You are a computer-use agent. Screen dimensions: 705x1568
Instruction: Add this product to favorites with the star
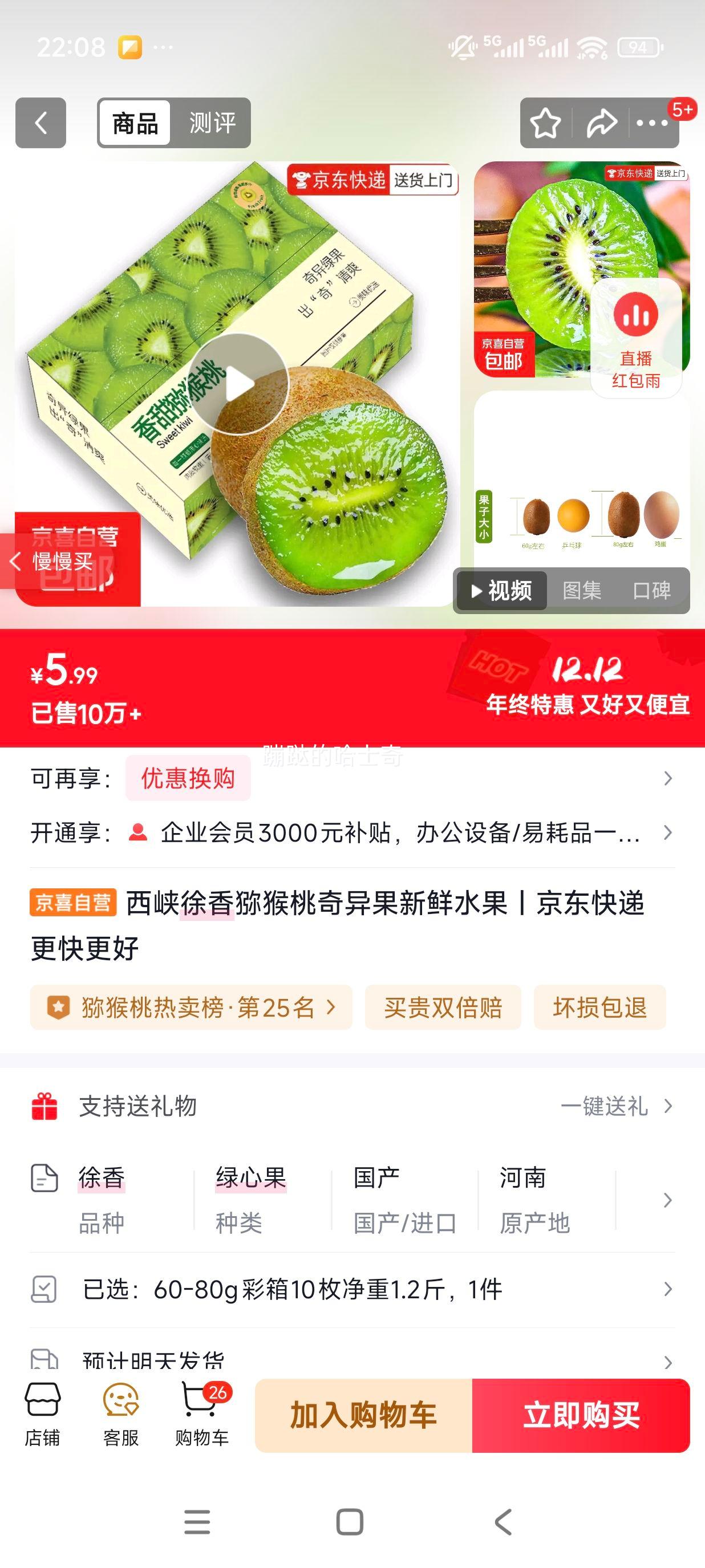(545, 124)
